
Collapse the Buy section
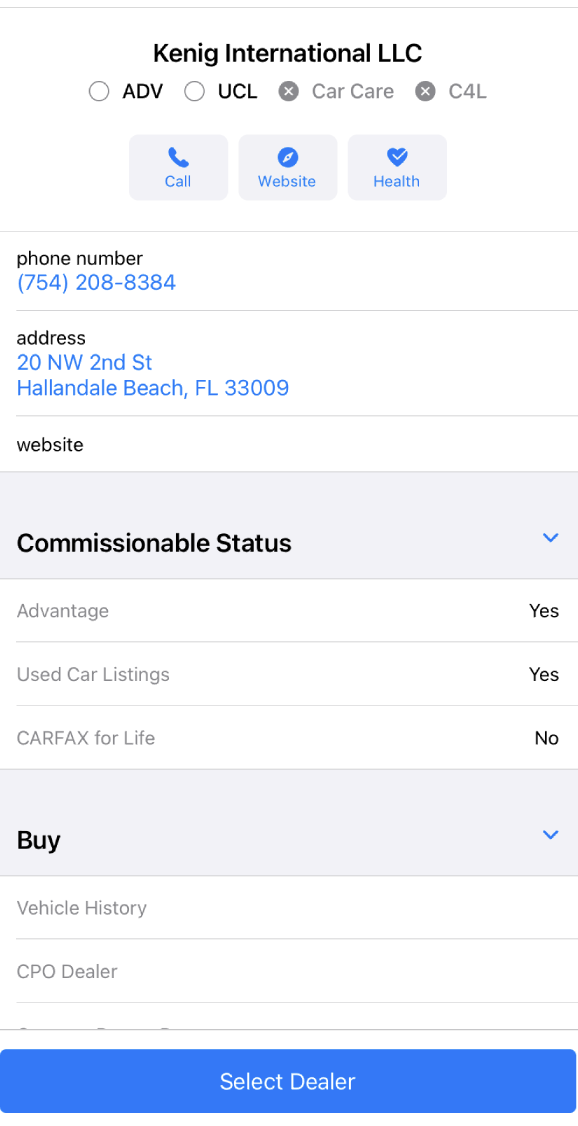coord(550,834)
